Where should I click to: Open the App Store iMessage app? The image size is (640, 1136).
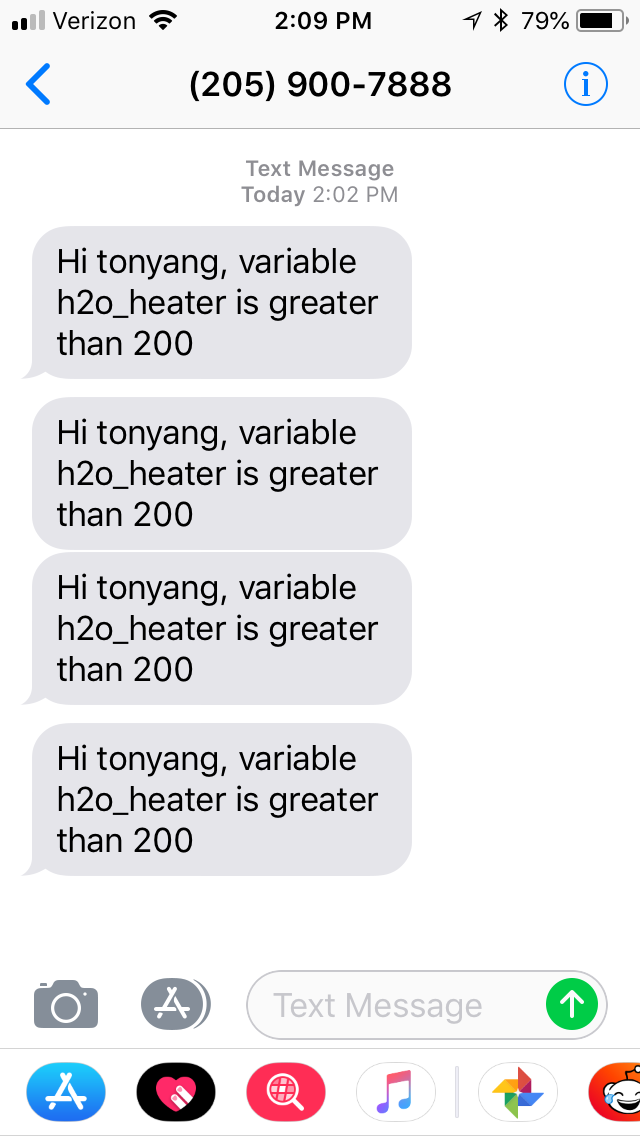[66, 1091]
